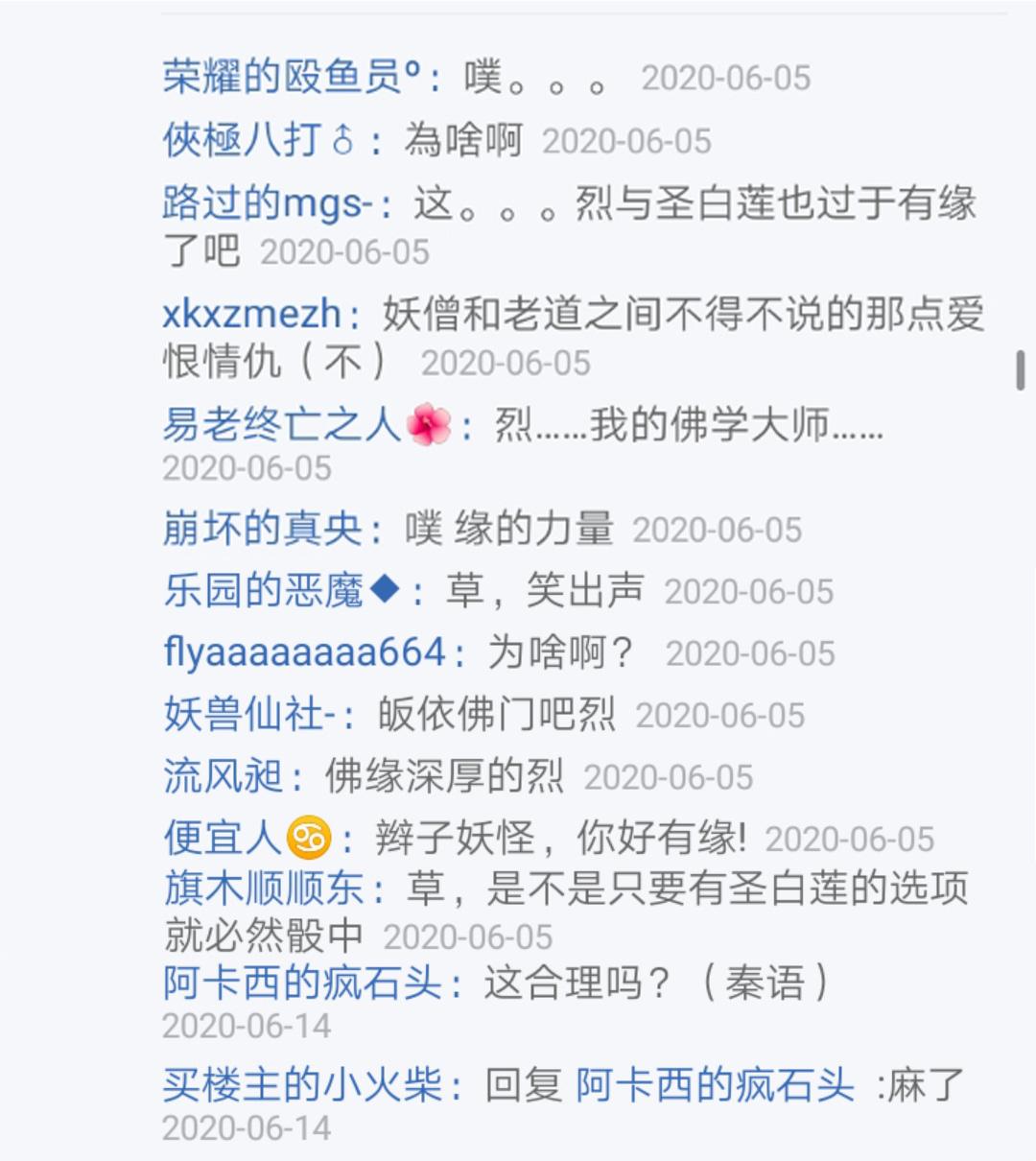This screenshot has width=1036, height=1161.
Task: Open 路过的mgs- user page
Action: click(267, 203)
